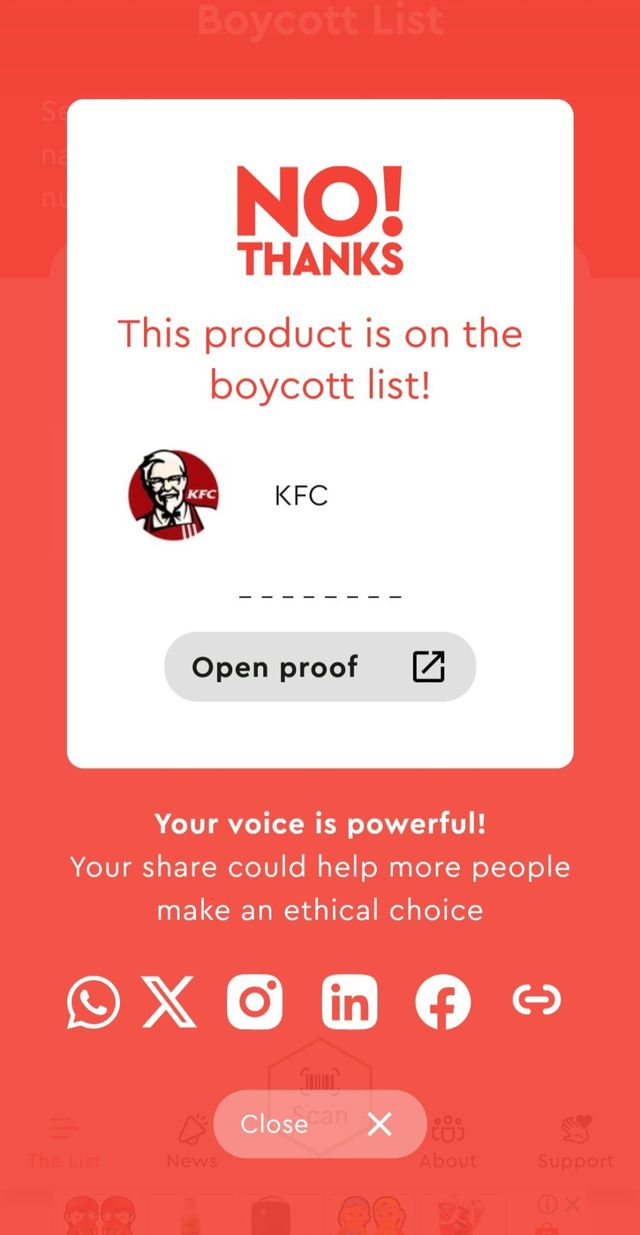The height and width of the screenshot is (1235, 640).
Task: Share this result on X
Action: 169,1001
